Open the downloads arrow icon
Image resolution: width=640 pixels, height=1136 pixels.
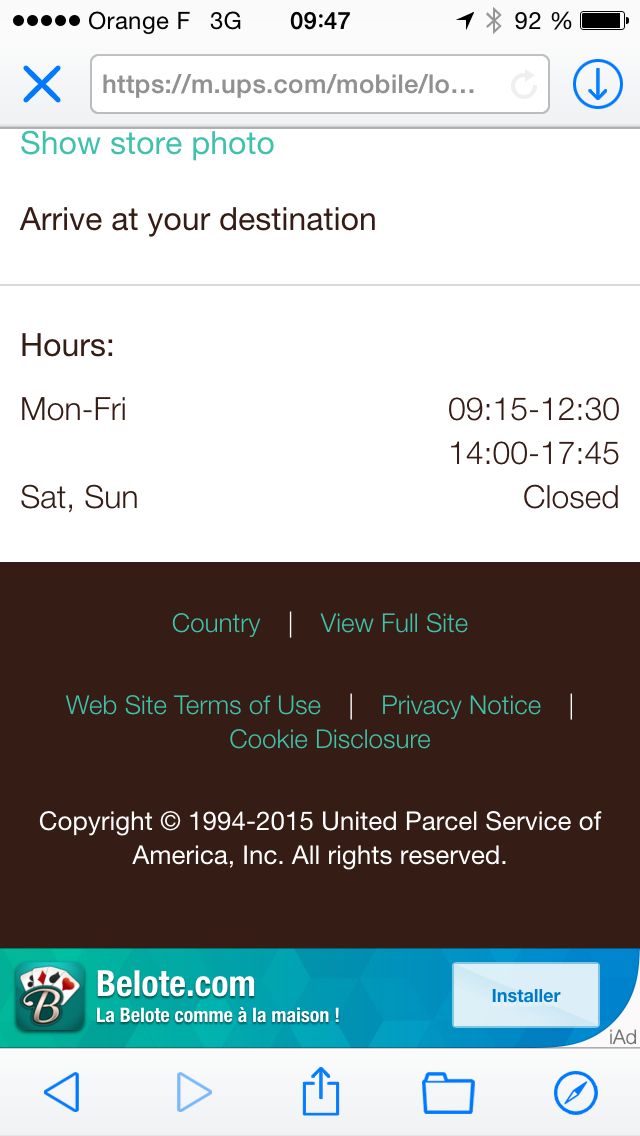597,85
